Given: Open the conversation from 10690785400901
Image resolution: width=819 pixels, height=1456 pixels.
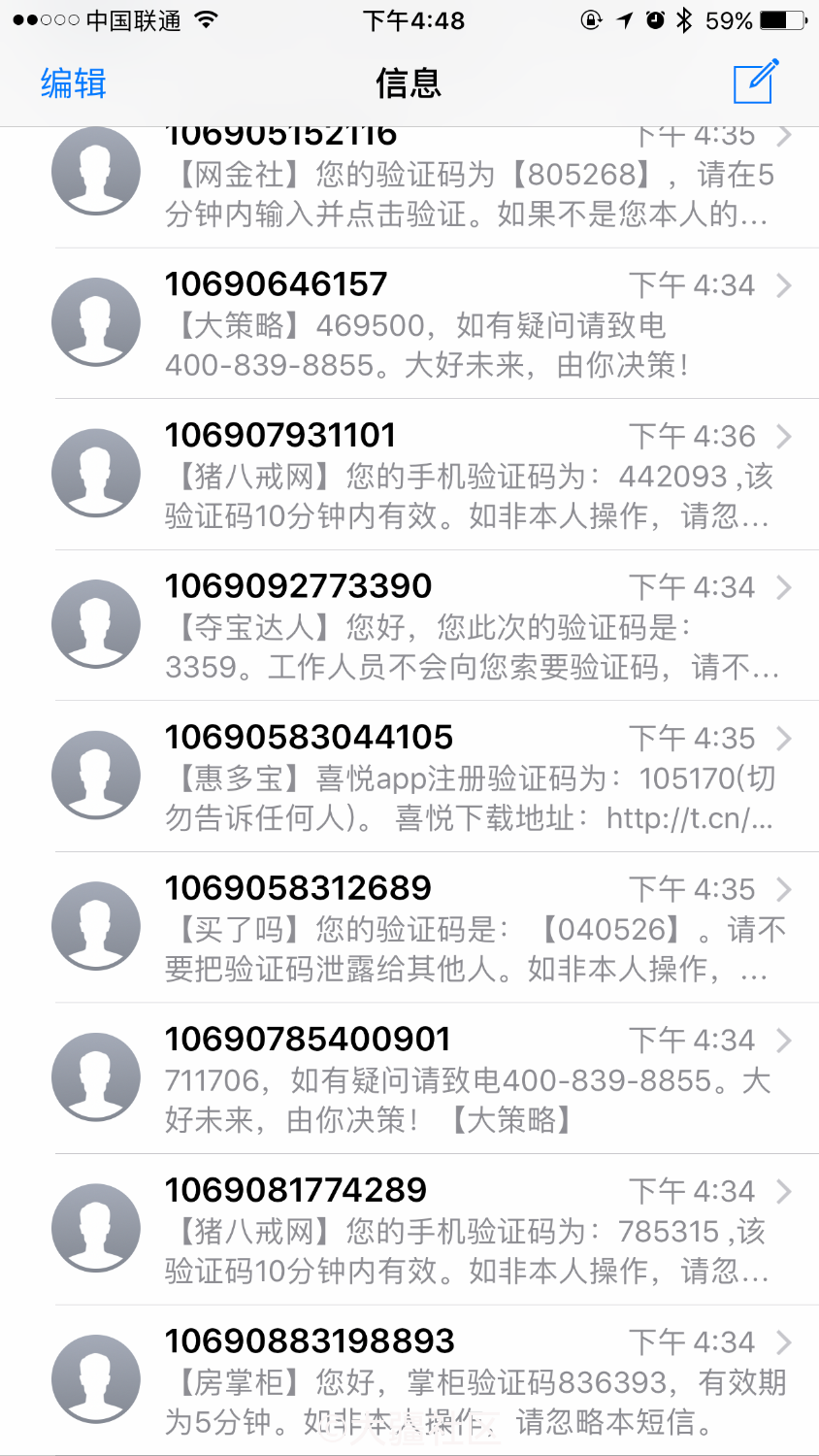Looking at the screenshot, I should click(x=409, y=1078).
